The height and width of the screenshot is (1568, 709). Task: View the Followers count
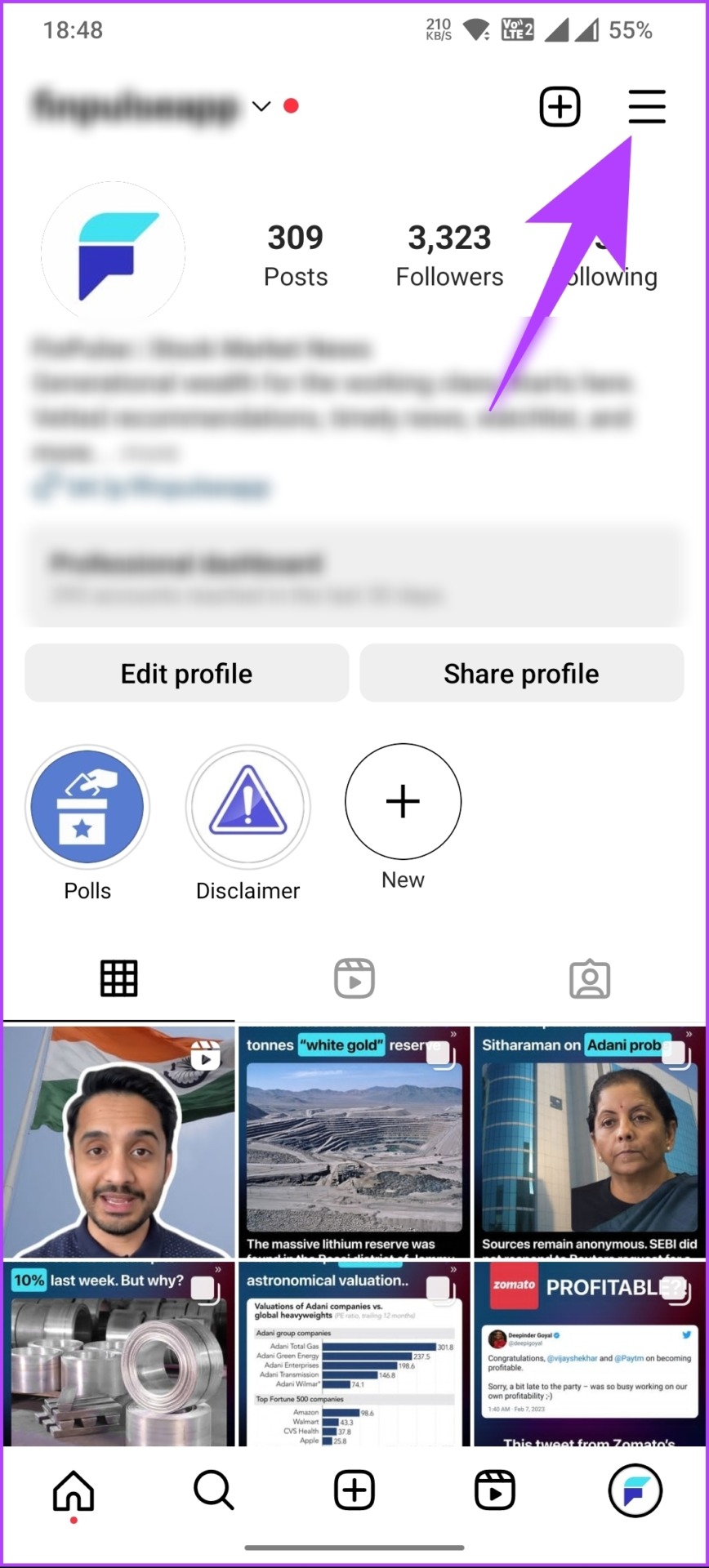click(x=448, y=253)
